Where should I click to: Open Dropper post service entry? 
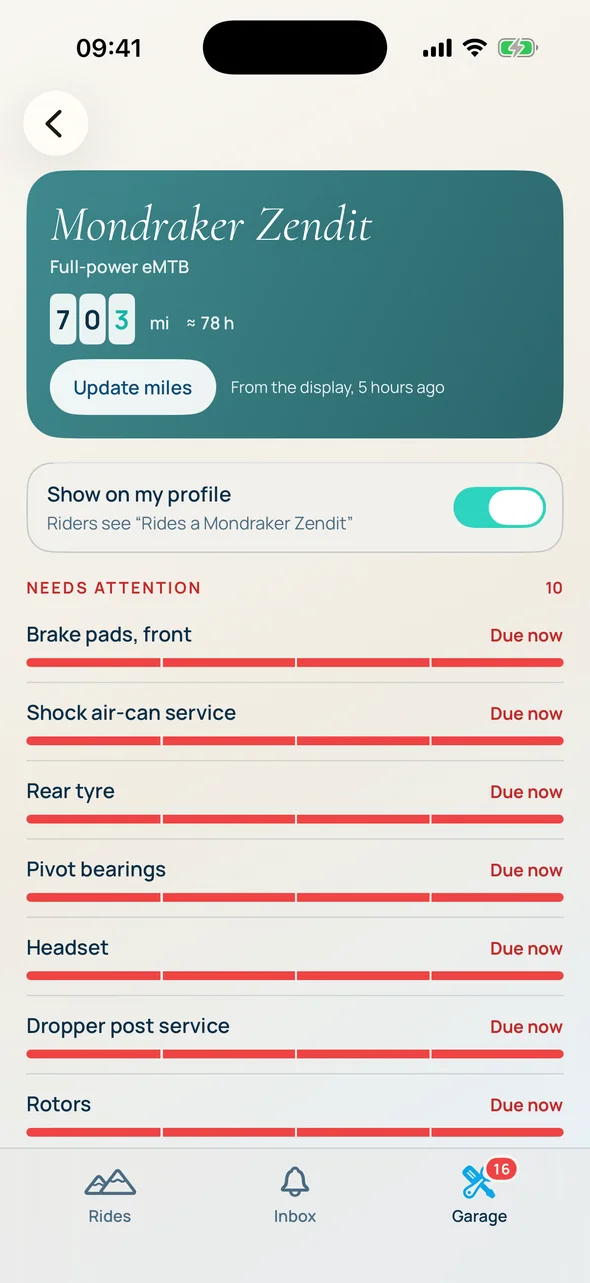coord(295,1035)
